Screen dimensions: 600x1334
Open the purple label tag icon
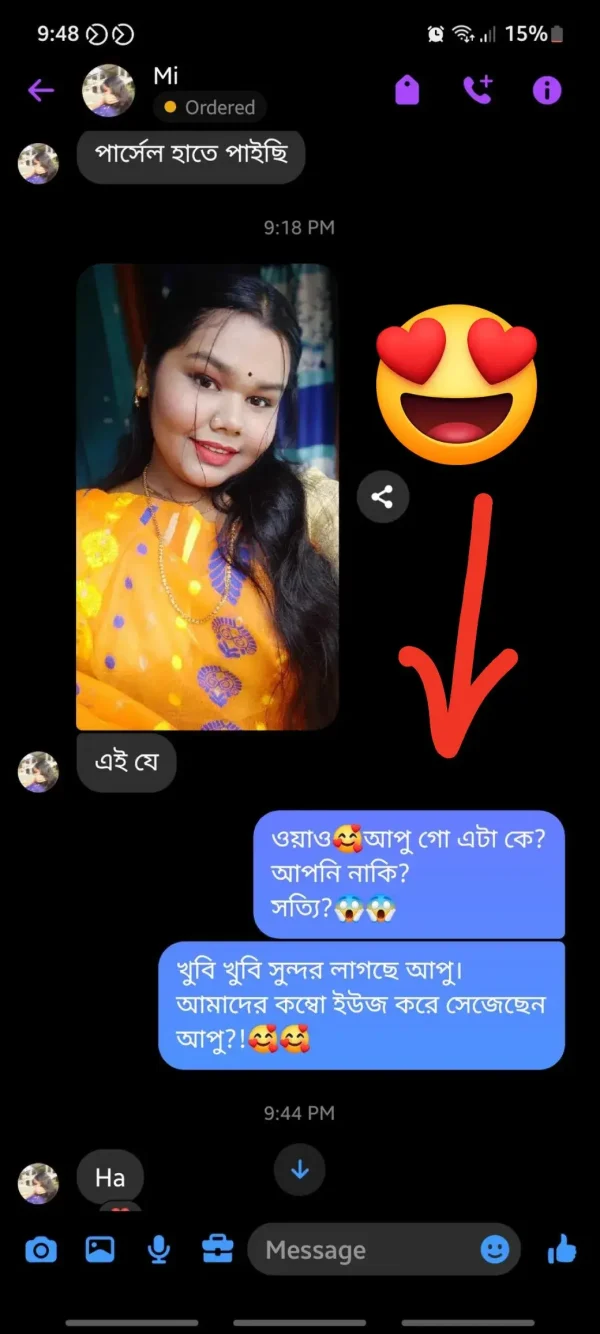pyautogui.click(x=407, y=91)
